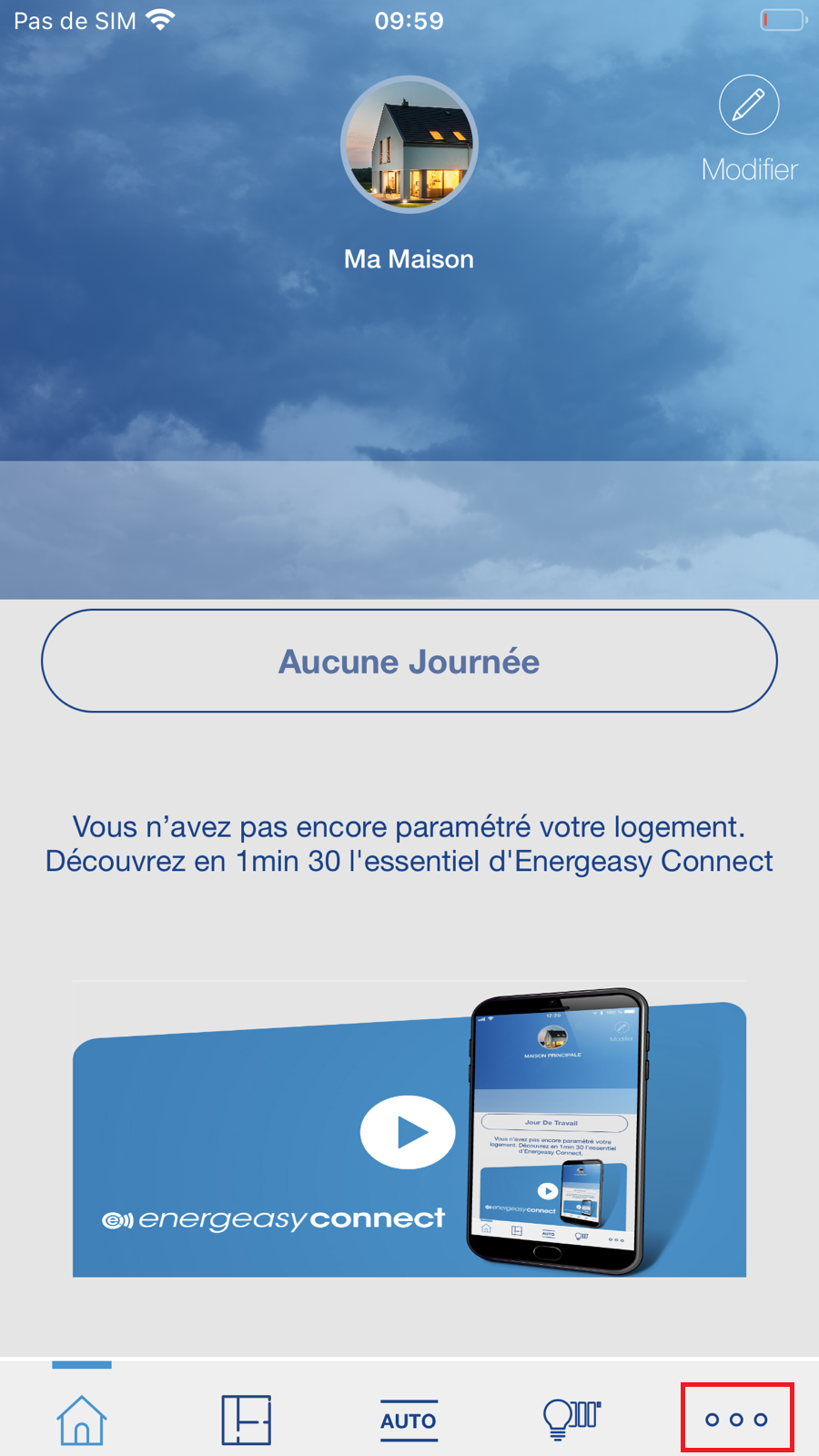Image resolution: width=819 pixels, height=1456 pixels.
Task: Switch to the AUTO tab
Action: pyautogui.click(x=409, y=1421)
